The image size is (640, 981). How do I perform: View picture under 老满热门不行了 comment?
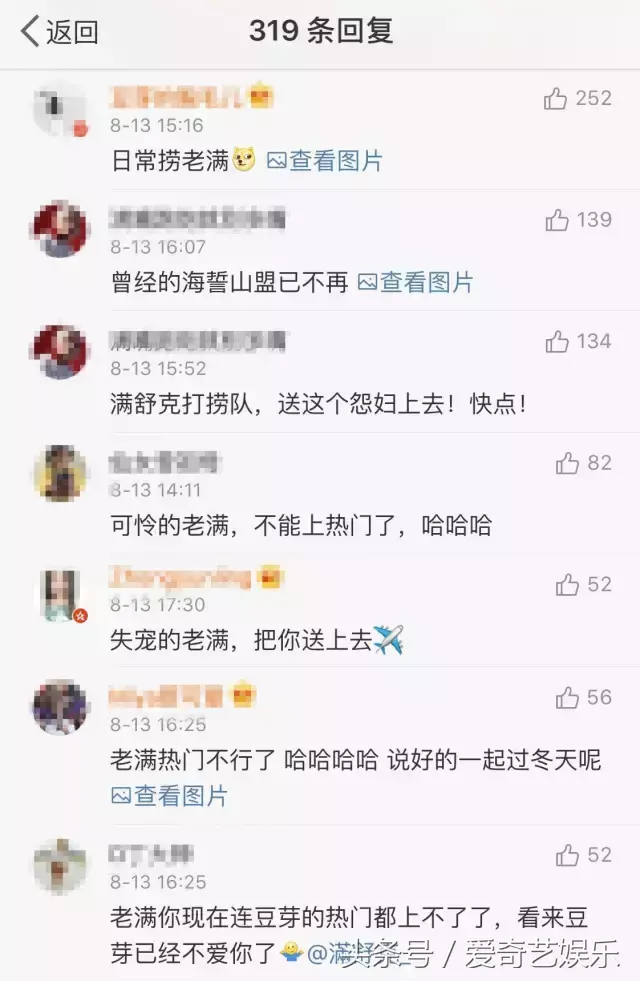click(x=169, y=796)
